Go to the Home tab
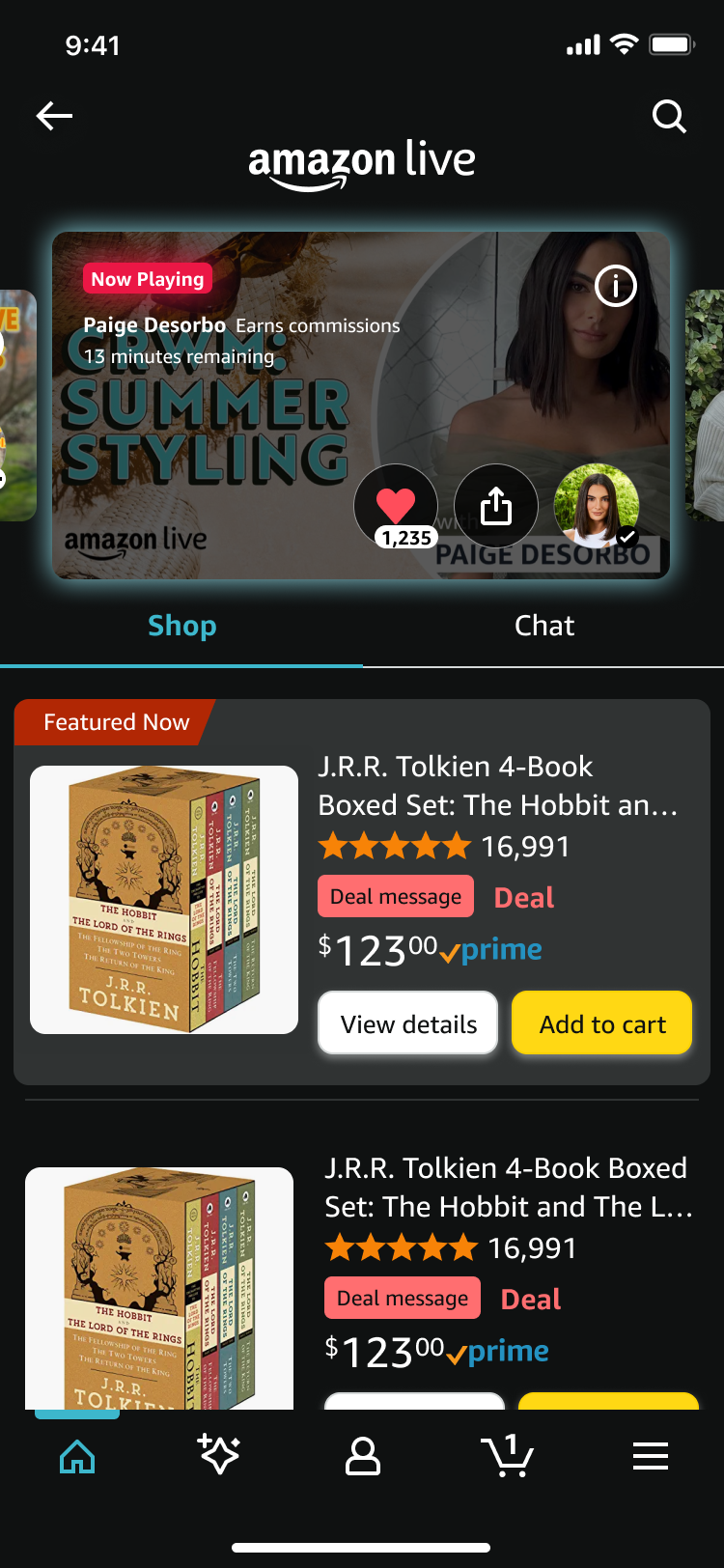Image resolution: width=724 pixels, height=1568 pixels. [77, 1456]
